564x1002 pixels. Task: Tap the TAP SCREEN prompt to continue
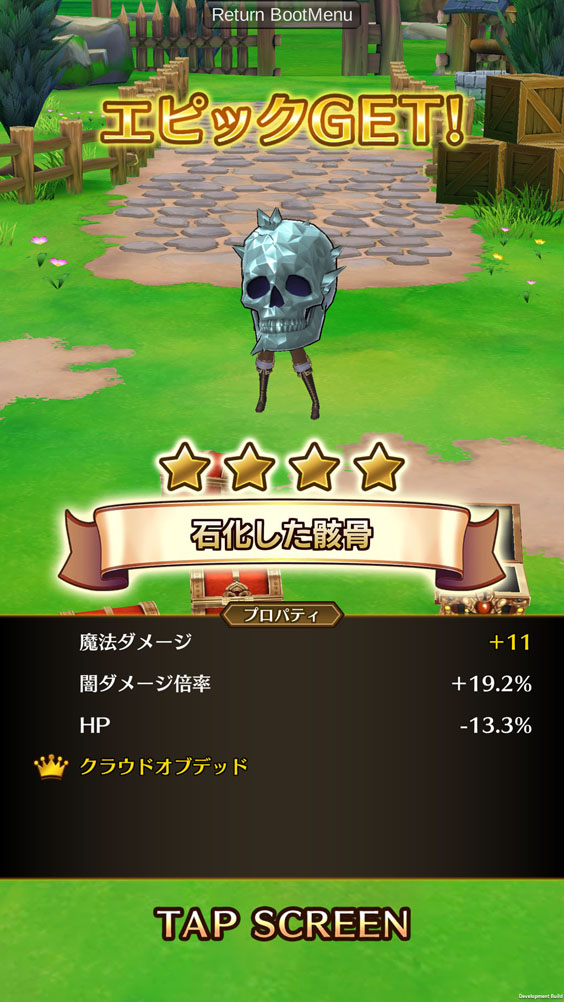(x=282, y=925)
